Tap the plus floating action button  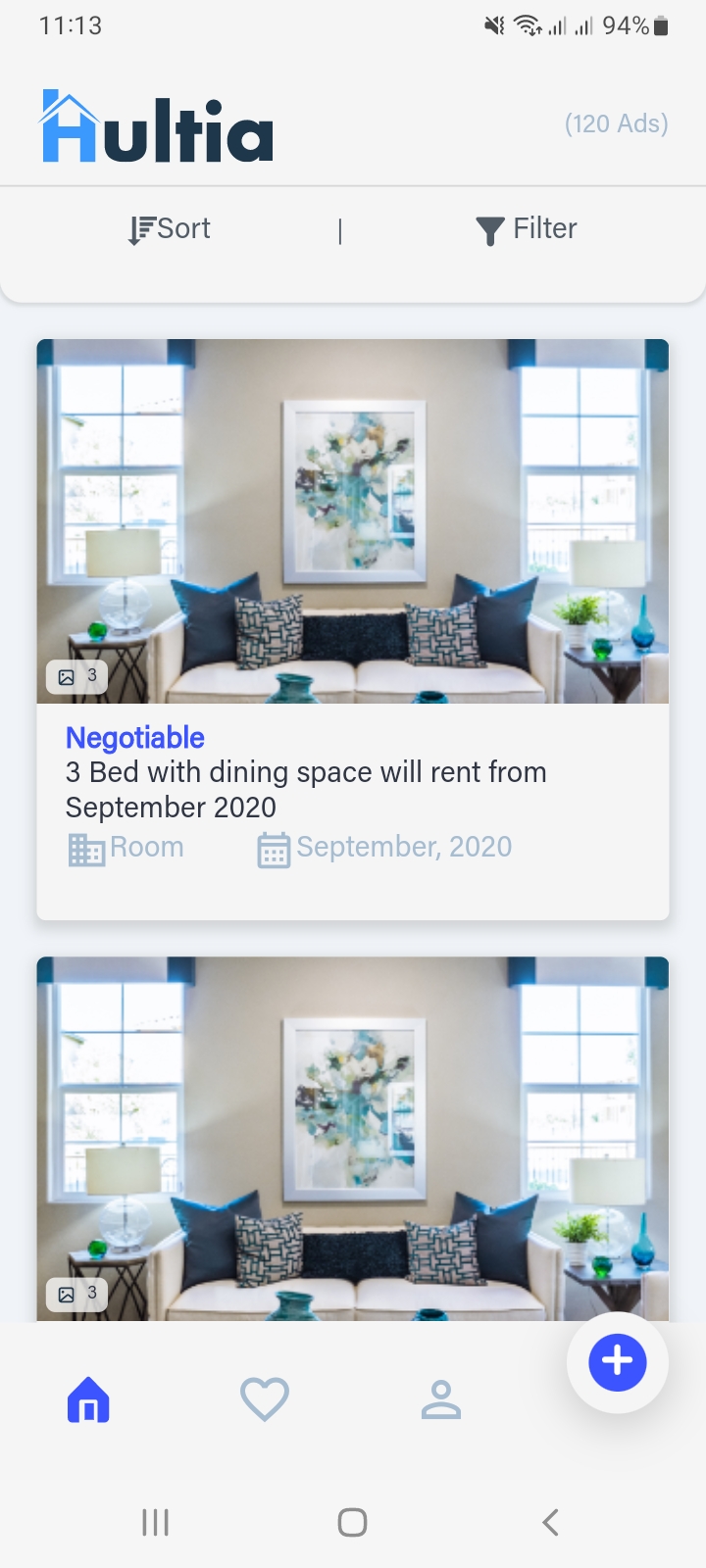click(x=617, y=1361)
